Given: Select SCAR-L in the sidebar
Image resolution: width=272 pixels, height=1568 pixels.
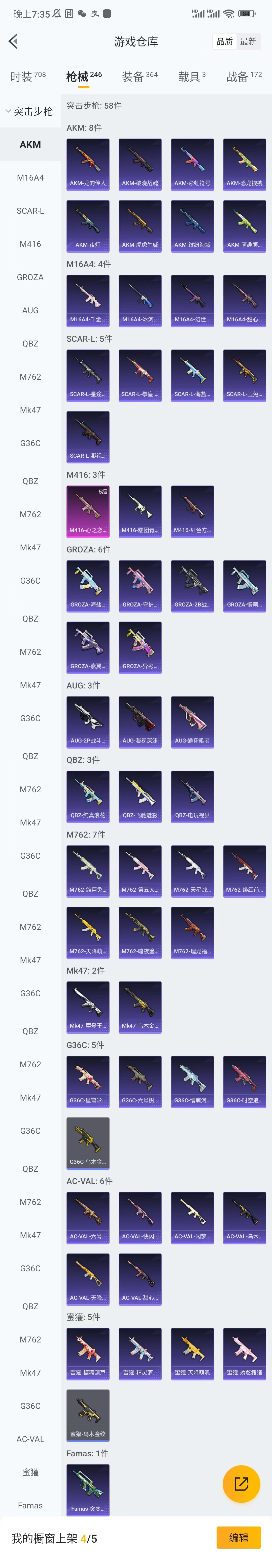Looking at the screenshot, I should pyautogui.click(x=30, y=211).
